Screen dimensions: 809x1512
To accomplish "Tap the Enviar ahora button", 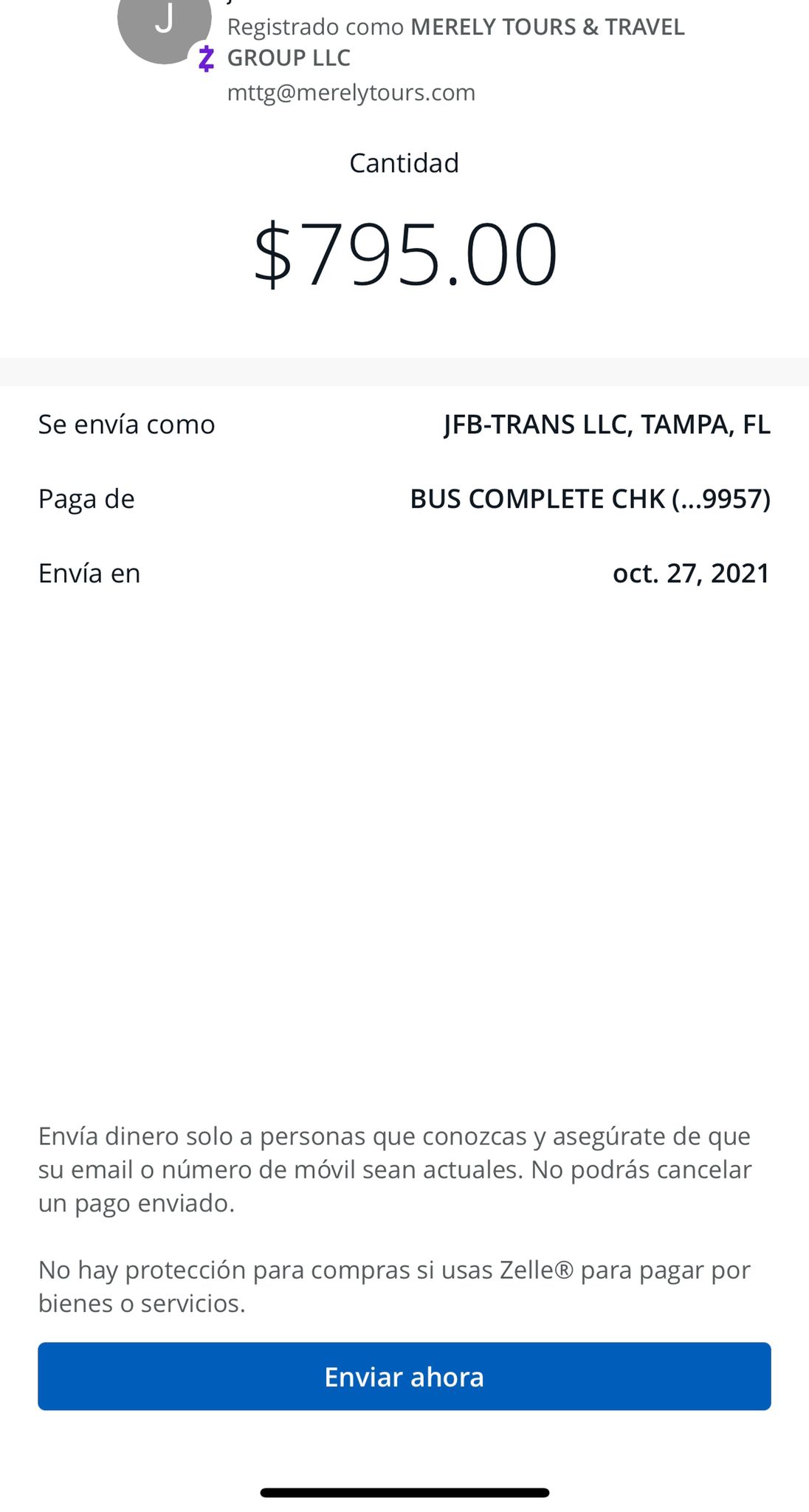I will 404,1376.
